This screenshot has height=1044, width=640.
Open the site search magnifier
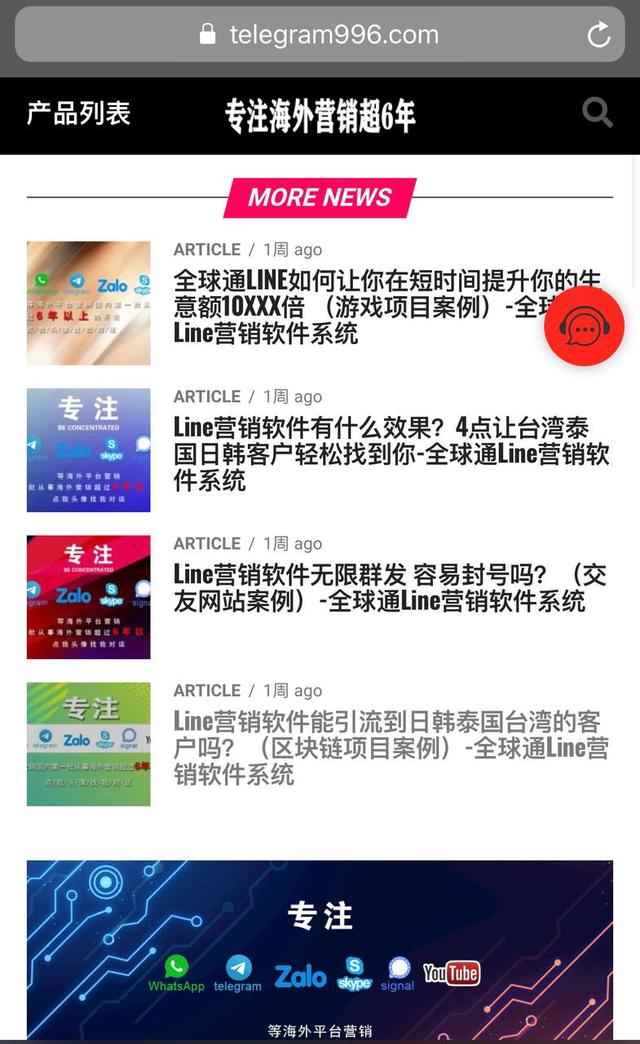[597, 113]
